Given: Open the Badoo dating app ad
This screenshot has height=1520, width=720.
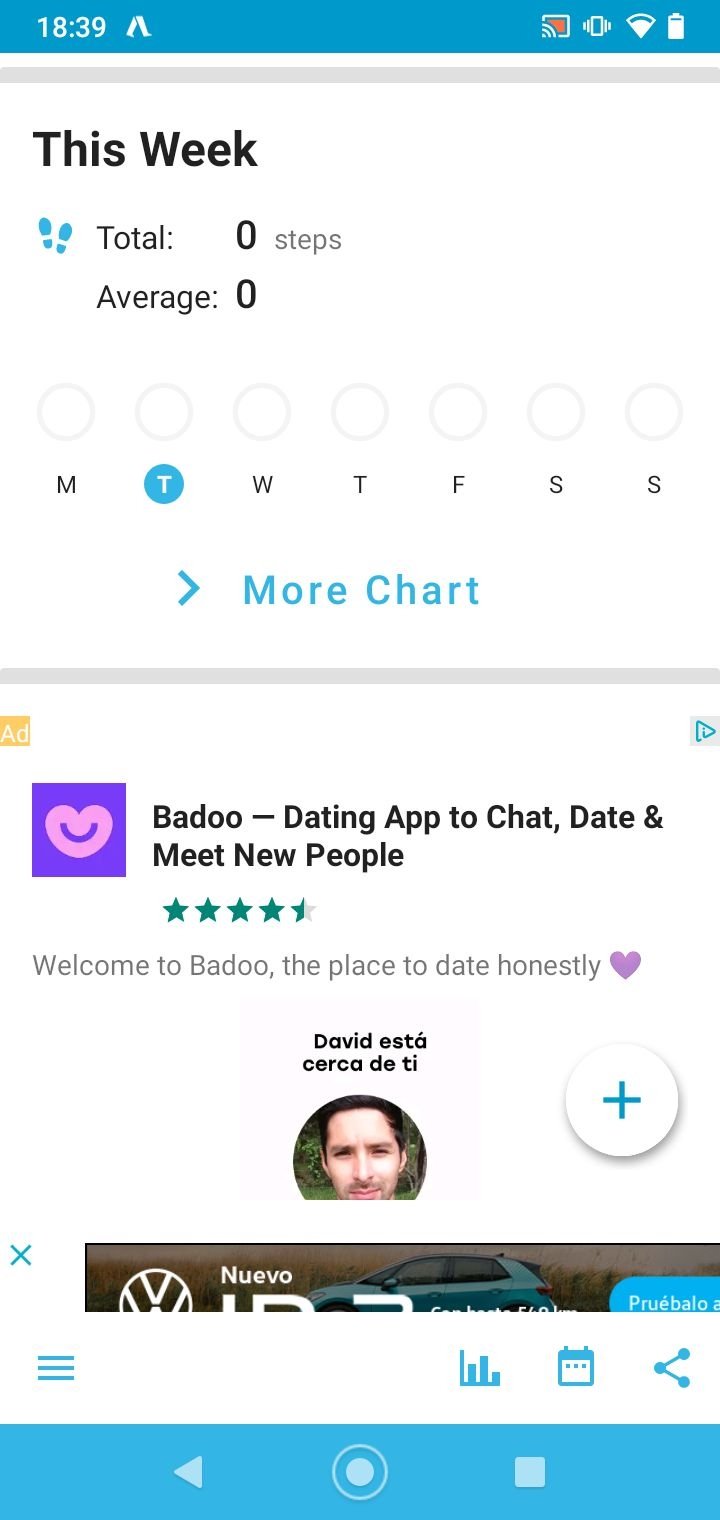Looking at the screenshot, I should pos(407,836).
